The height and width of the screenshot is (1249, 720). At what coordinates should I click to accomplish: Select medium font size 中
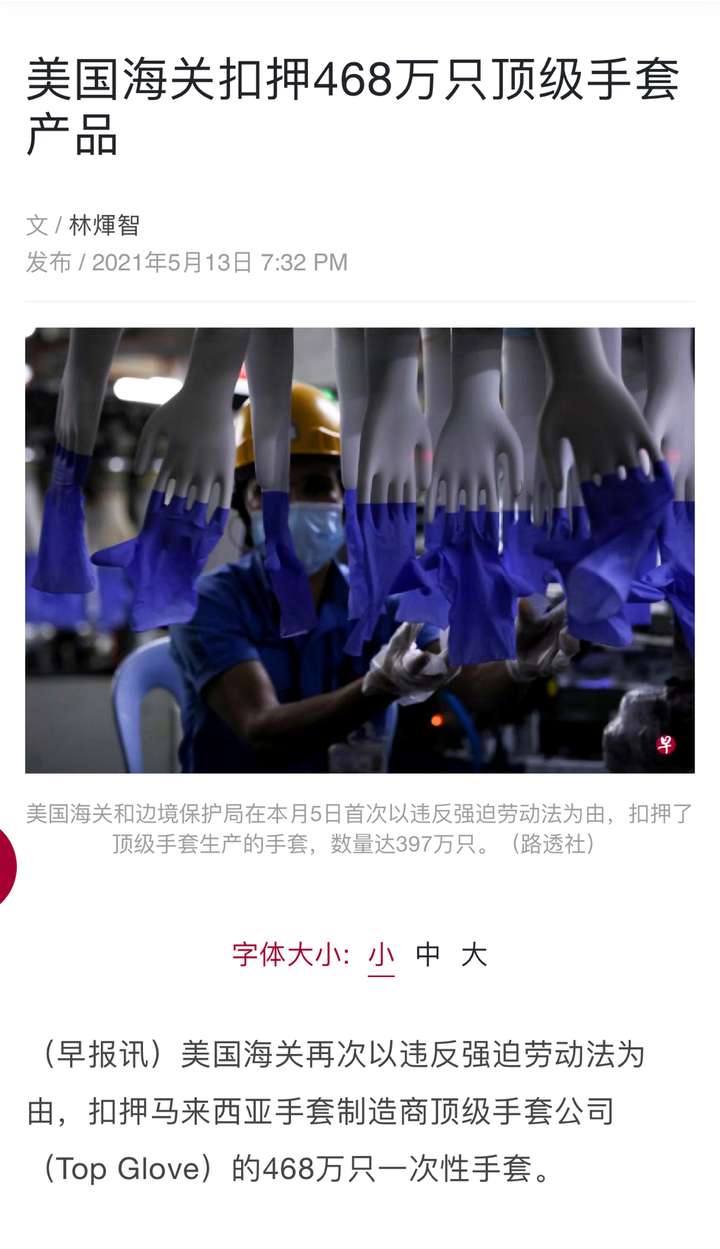click(428, 954)
